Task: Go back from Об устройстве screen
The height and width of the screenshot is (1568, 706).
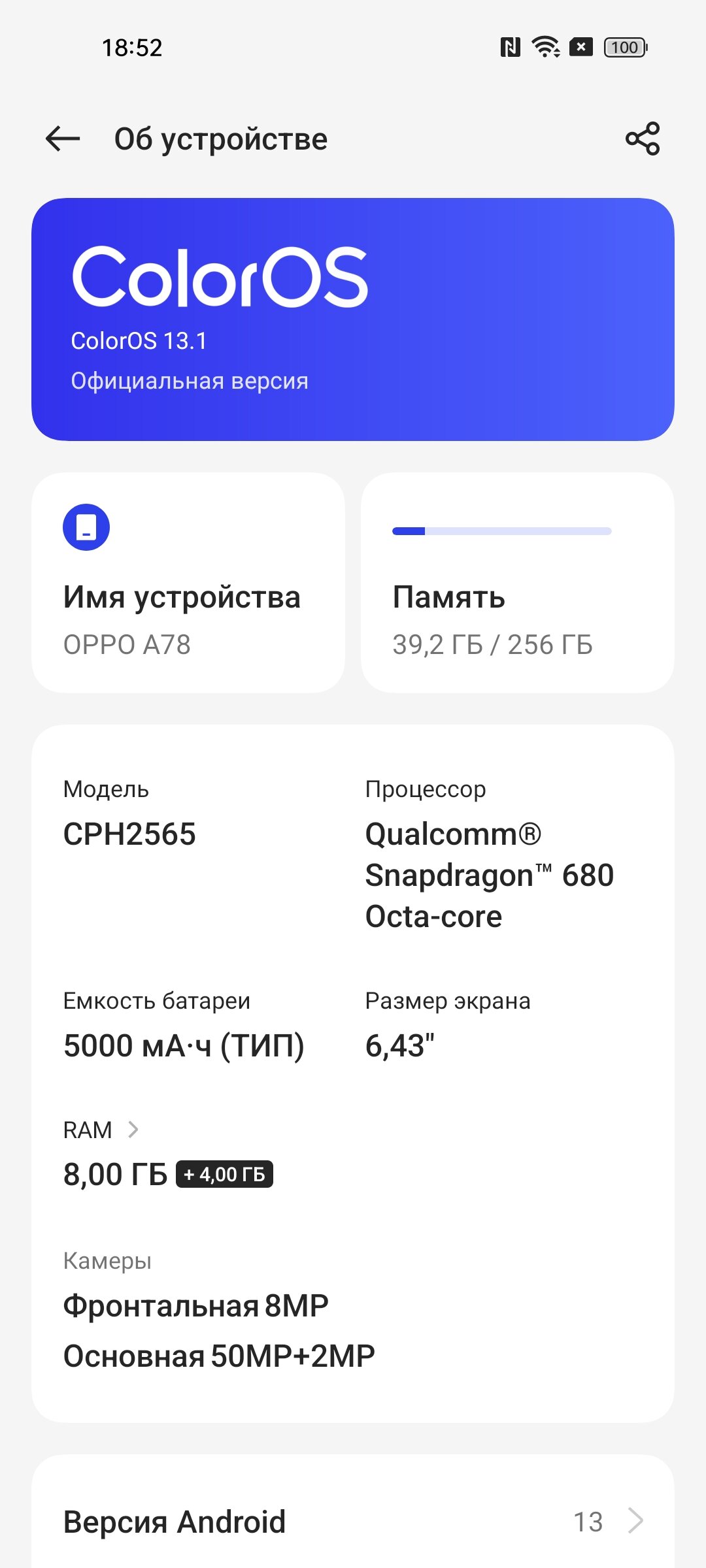Action: pos(63,139)
